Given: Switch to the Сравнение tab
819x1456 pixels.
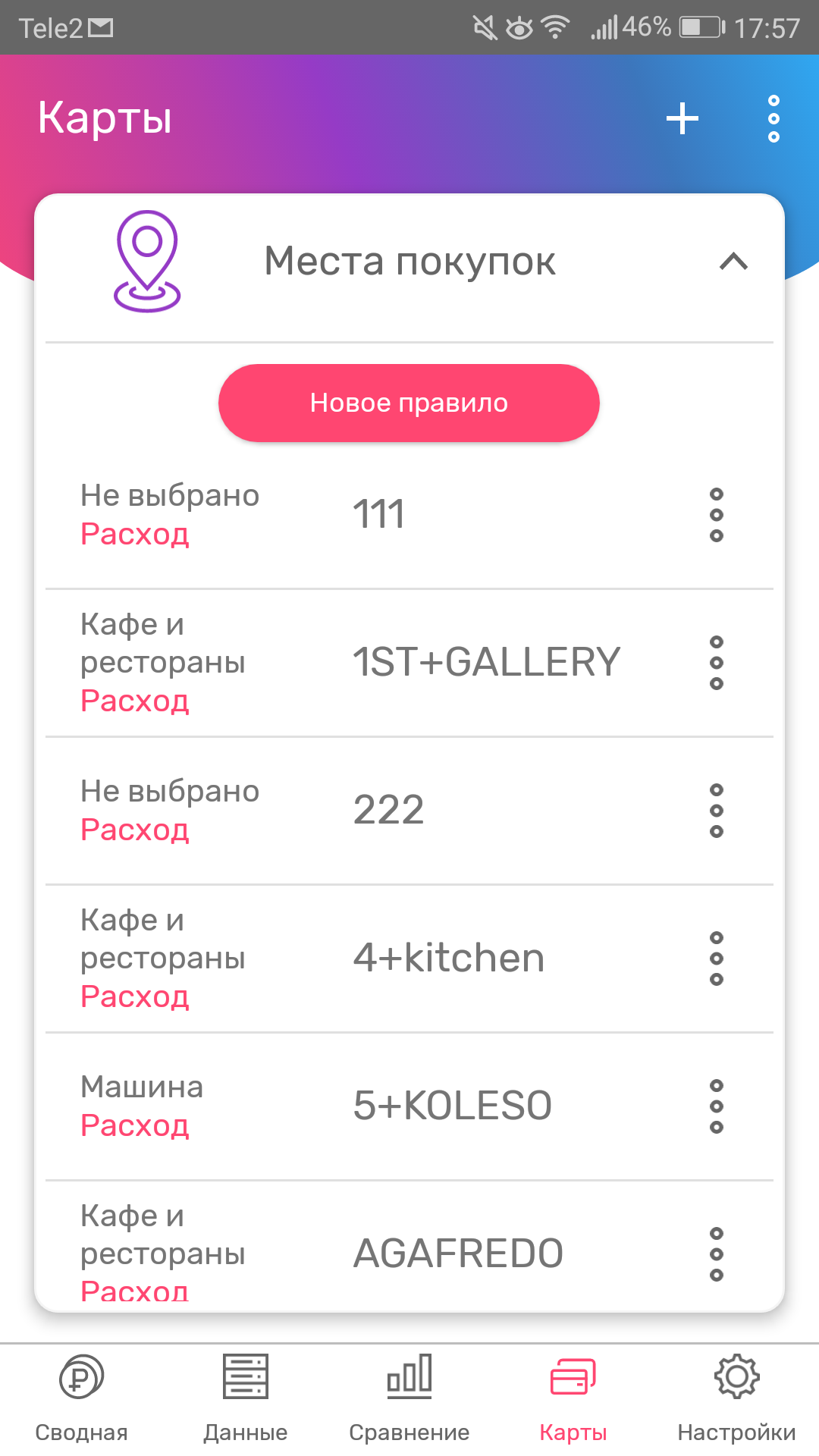Looking at the screenshot, I should click(409, 1398).
